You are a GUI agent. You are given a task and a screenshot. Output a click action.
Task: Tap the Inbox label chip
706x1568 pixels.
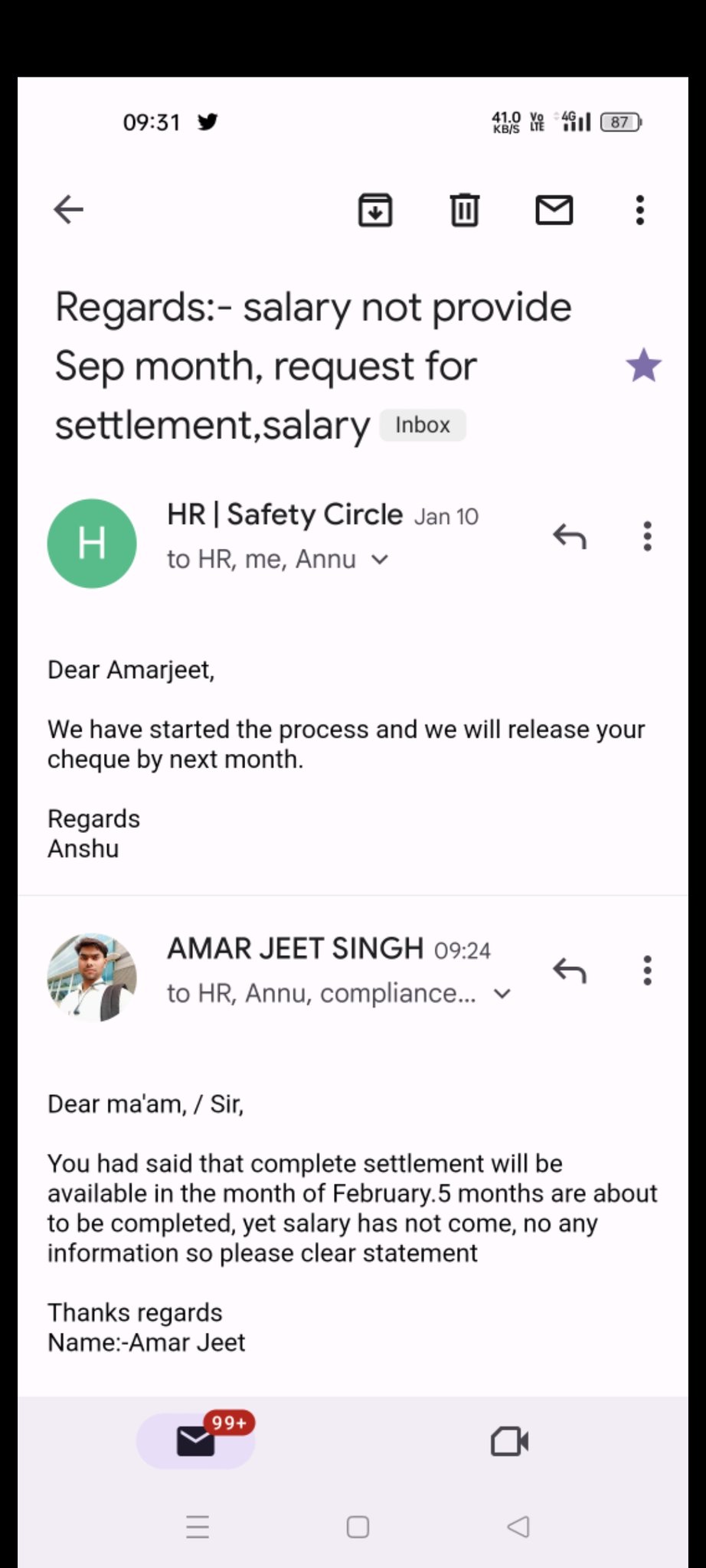(x=423, y=426)
